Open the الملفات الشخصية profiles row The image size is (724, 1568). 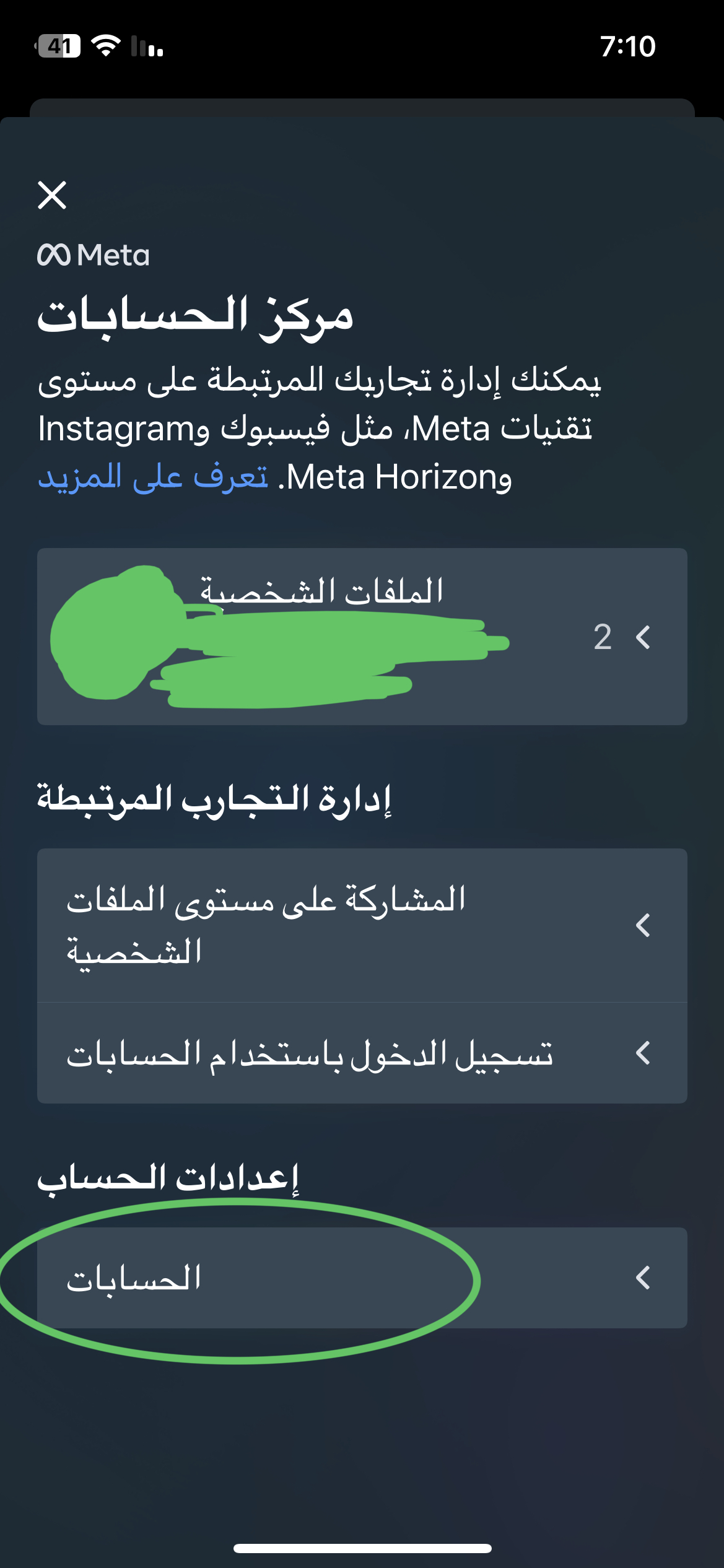pos(362,637)
